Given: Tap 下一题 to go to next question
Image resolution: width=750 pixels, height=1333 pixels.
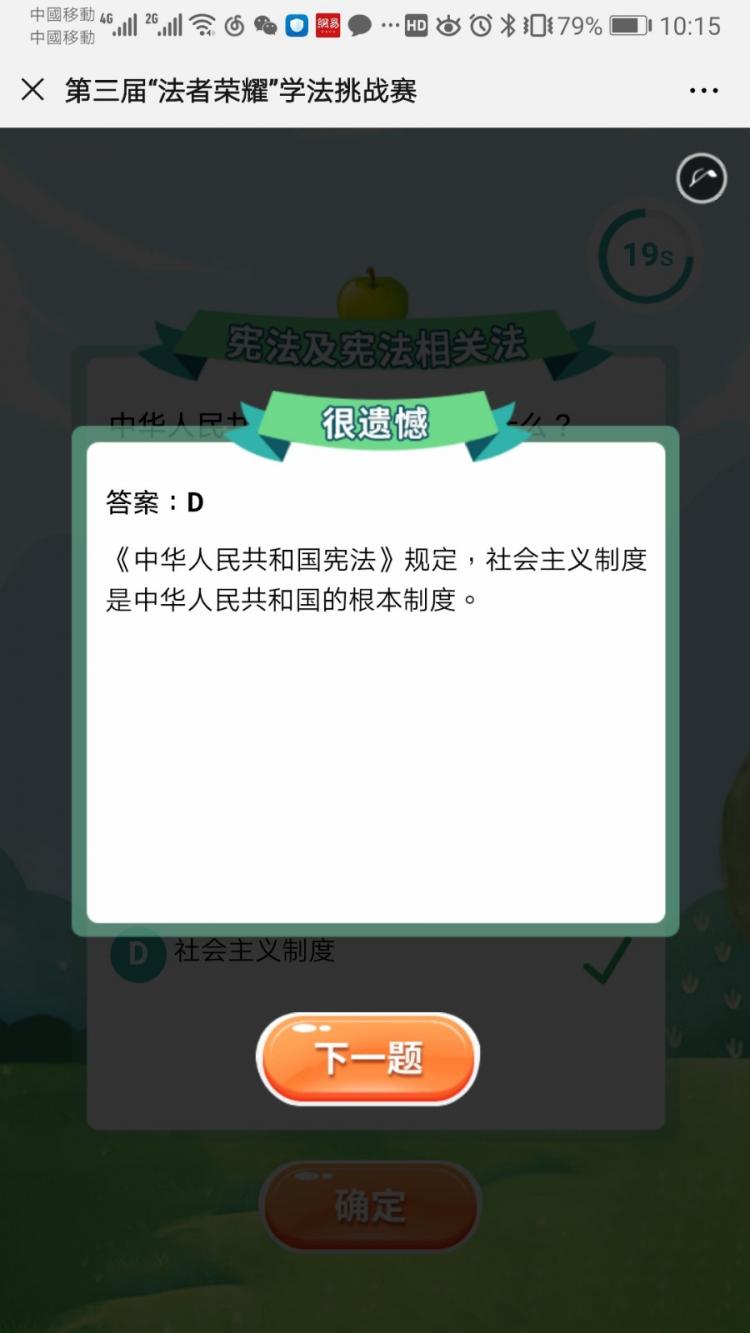Looking at the screenshot, I should pos(369,1058).
